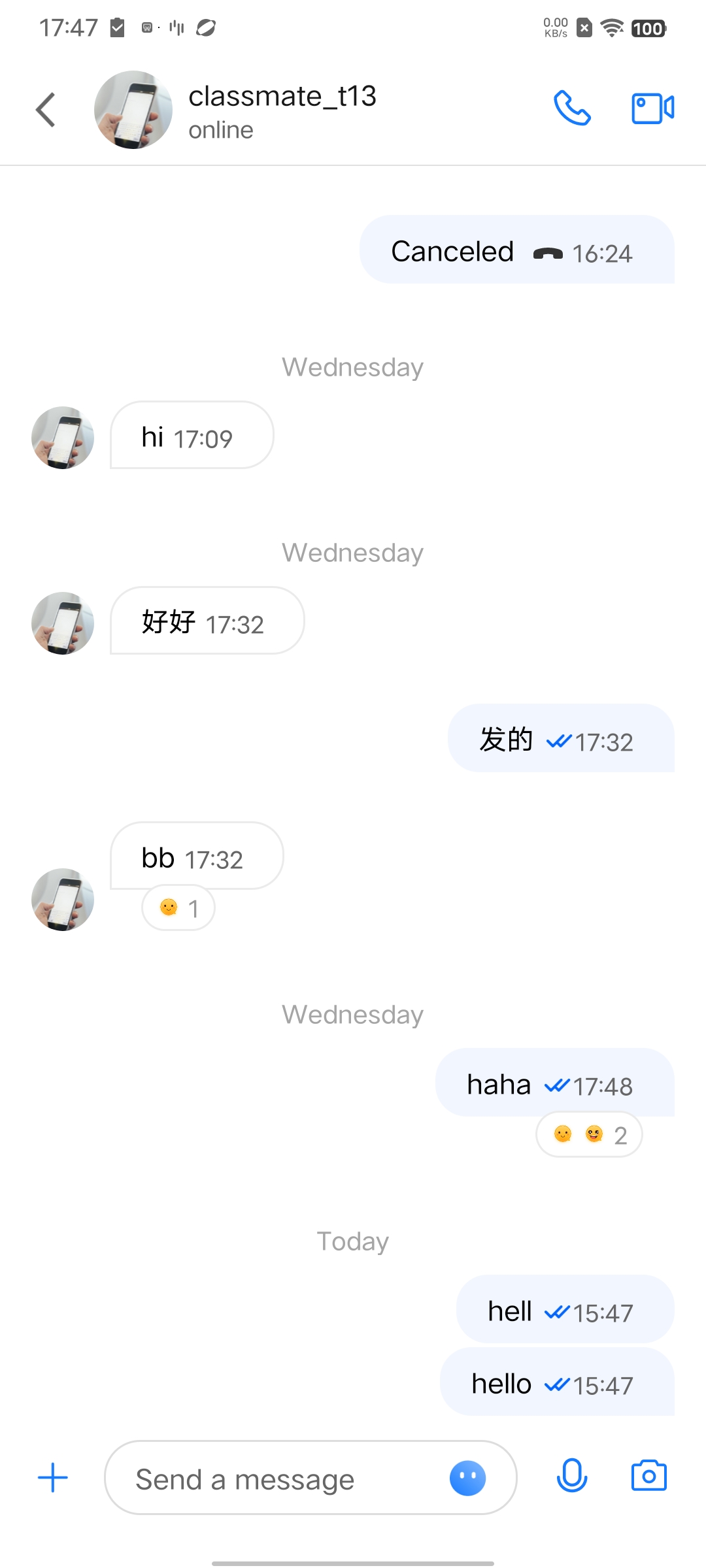Open the reactions under the haha message

coord(589,1135)
